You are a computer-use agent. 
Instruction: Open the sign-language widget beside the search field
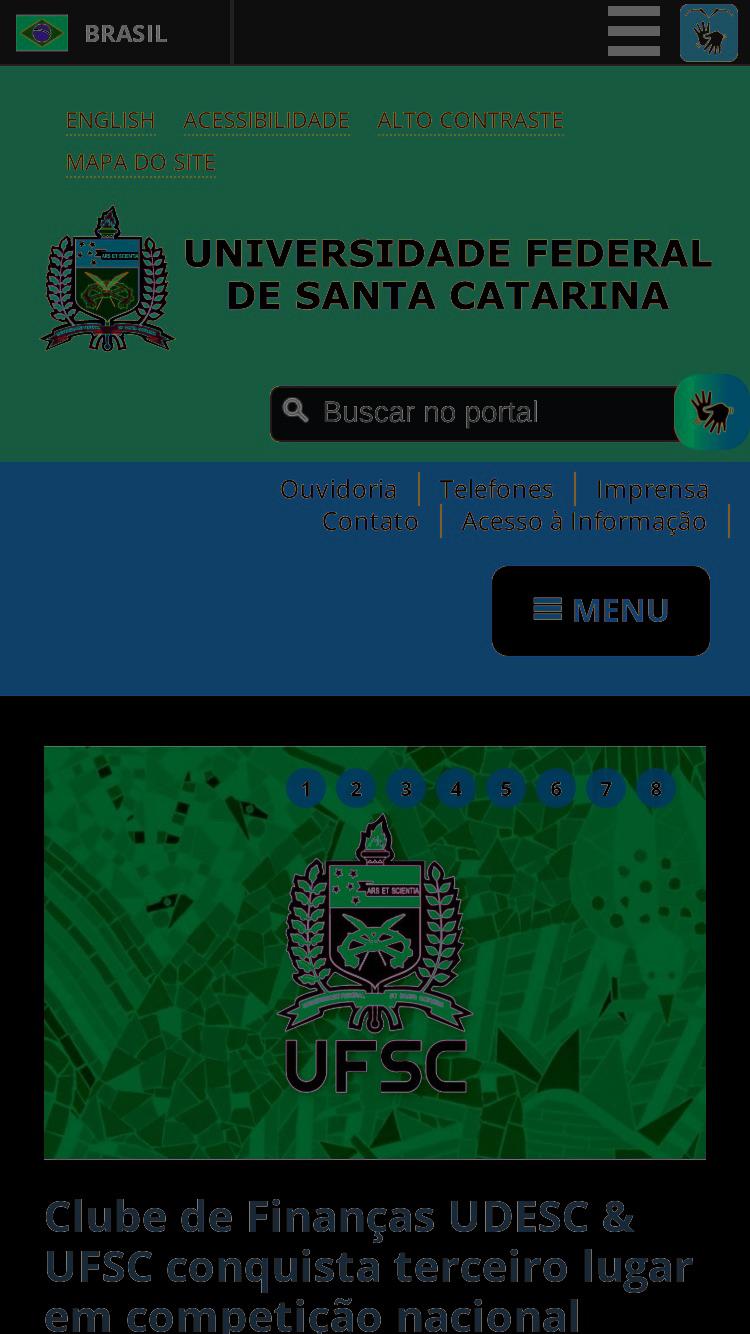pyautogui.click(x=712, y=412)
